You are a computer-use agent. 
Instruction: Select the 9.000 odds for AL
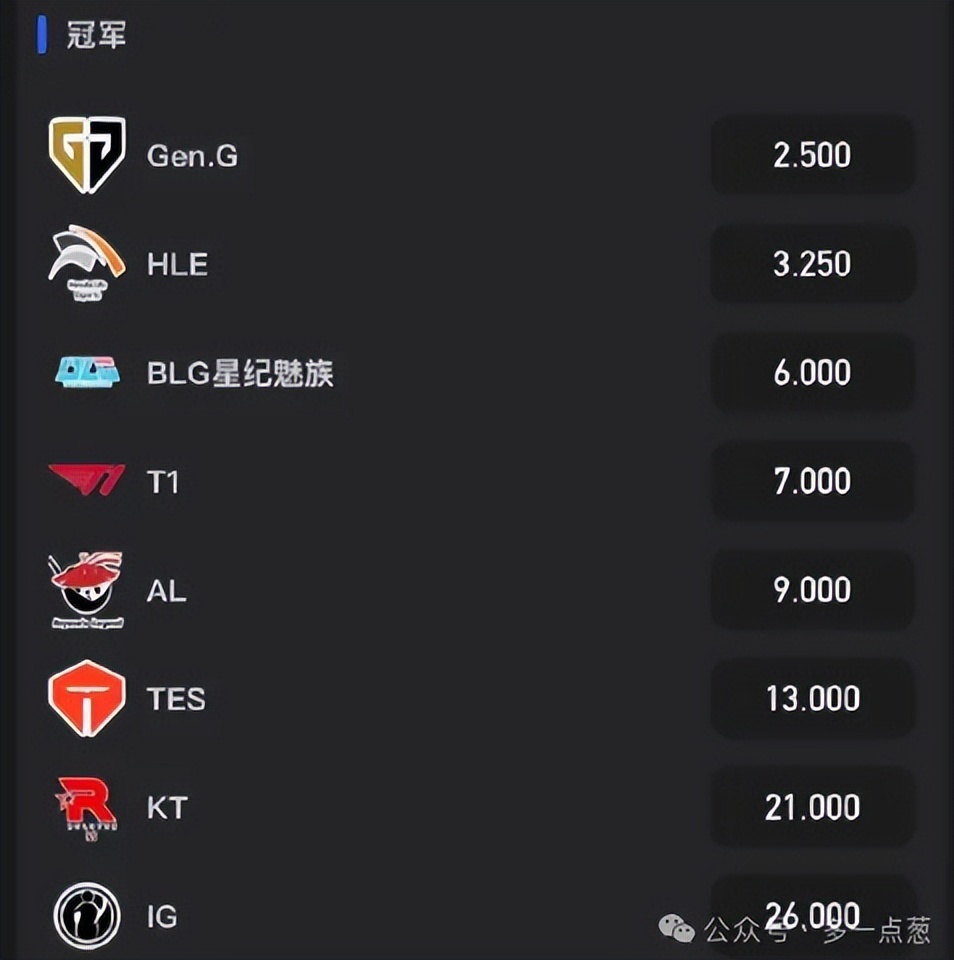pyautogui.click(x=812, y=590)
